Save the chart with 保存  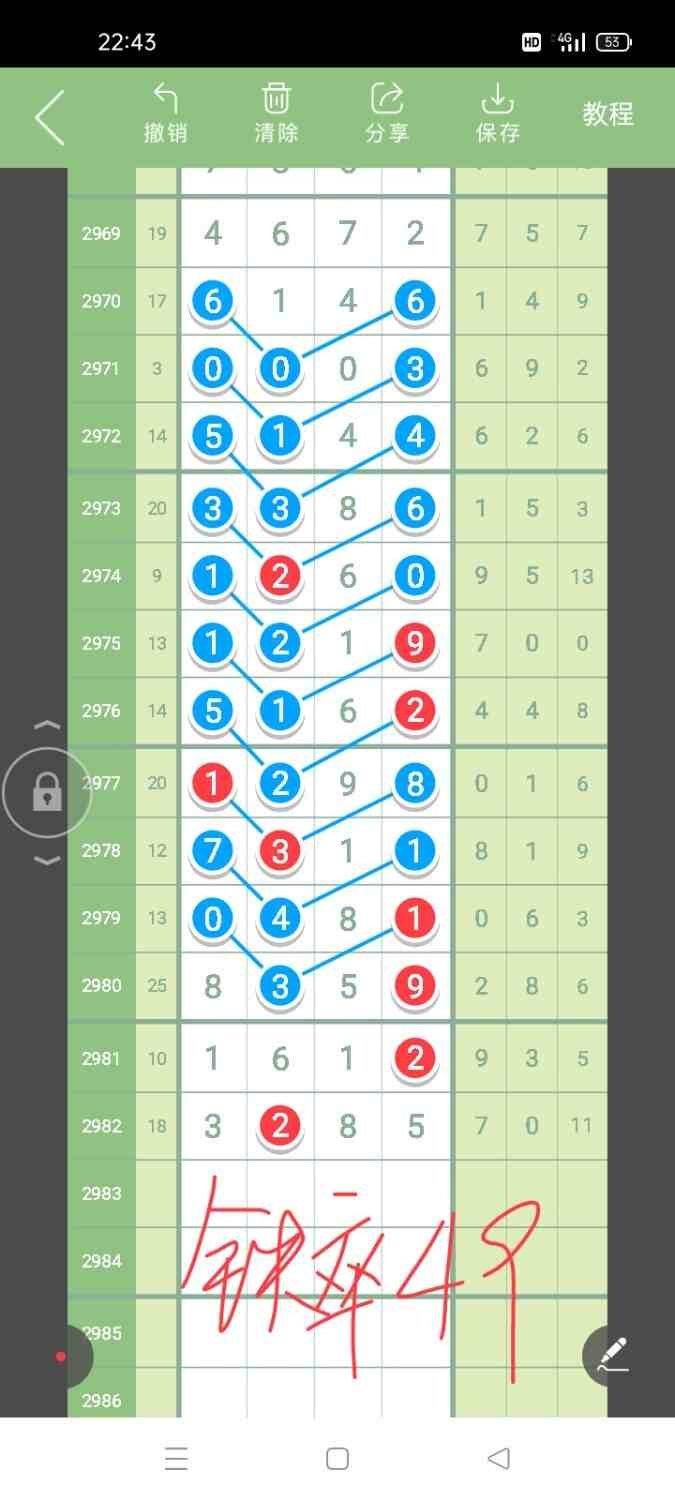(497, 113)
